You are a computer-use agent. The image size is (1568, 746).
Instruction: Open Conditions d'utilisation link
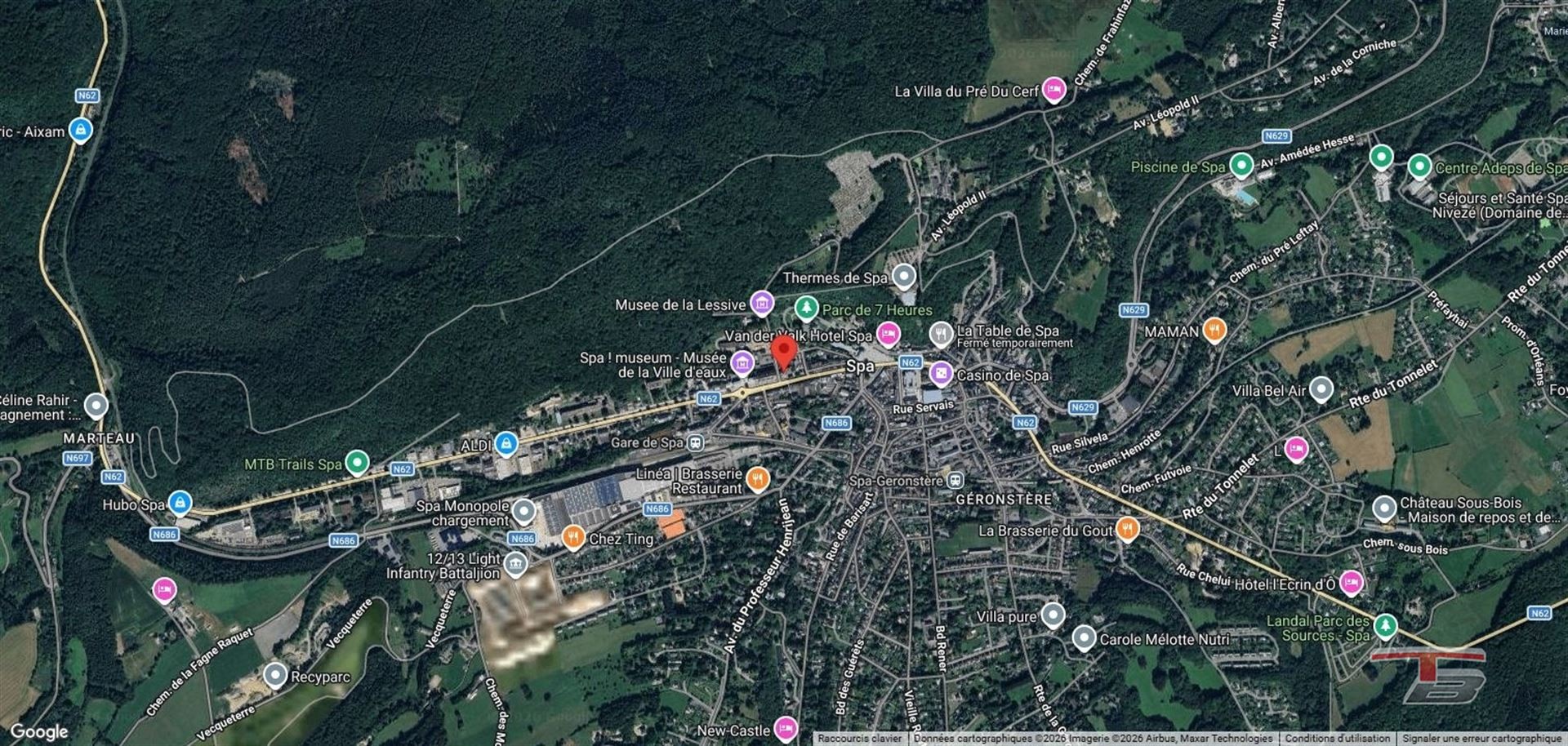[1337, 739]
